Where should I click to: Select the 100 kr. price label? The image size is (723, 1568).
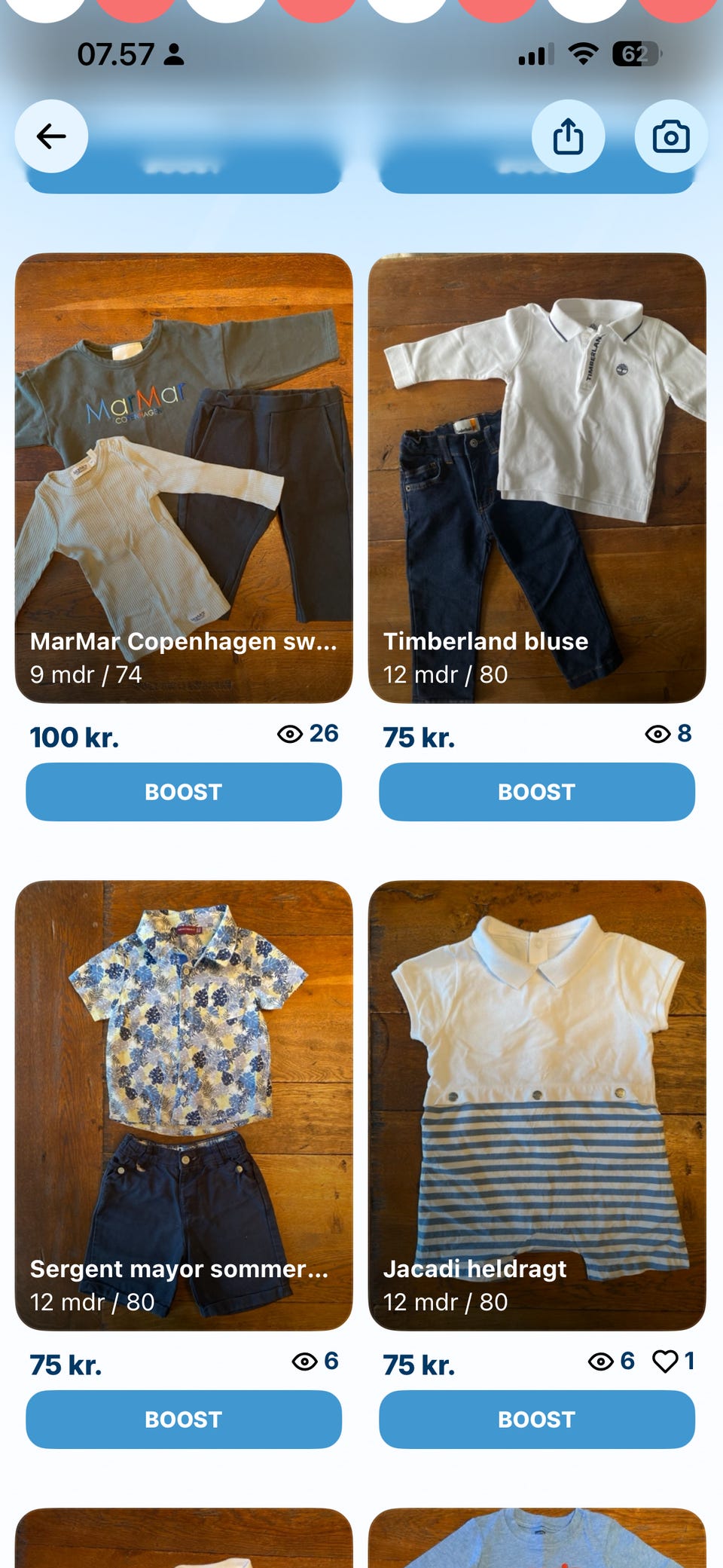[x=74, y=737]
